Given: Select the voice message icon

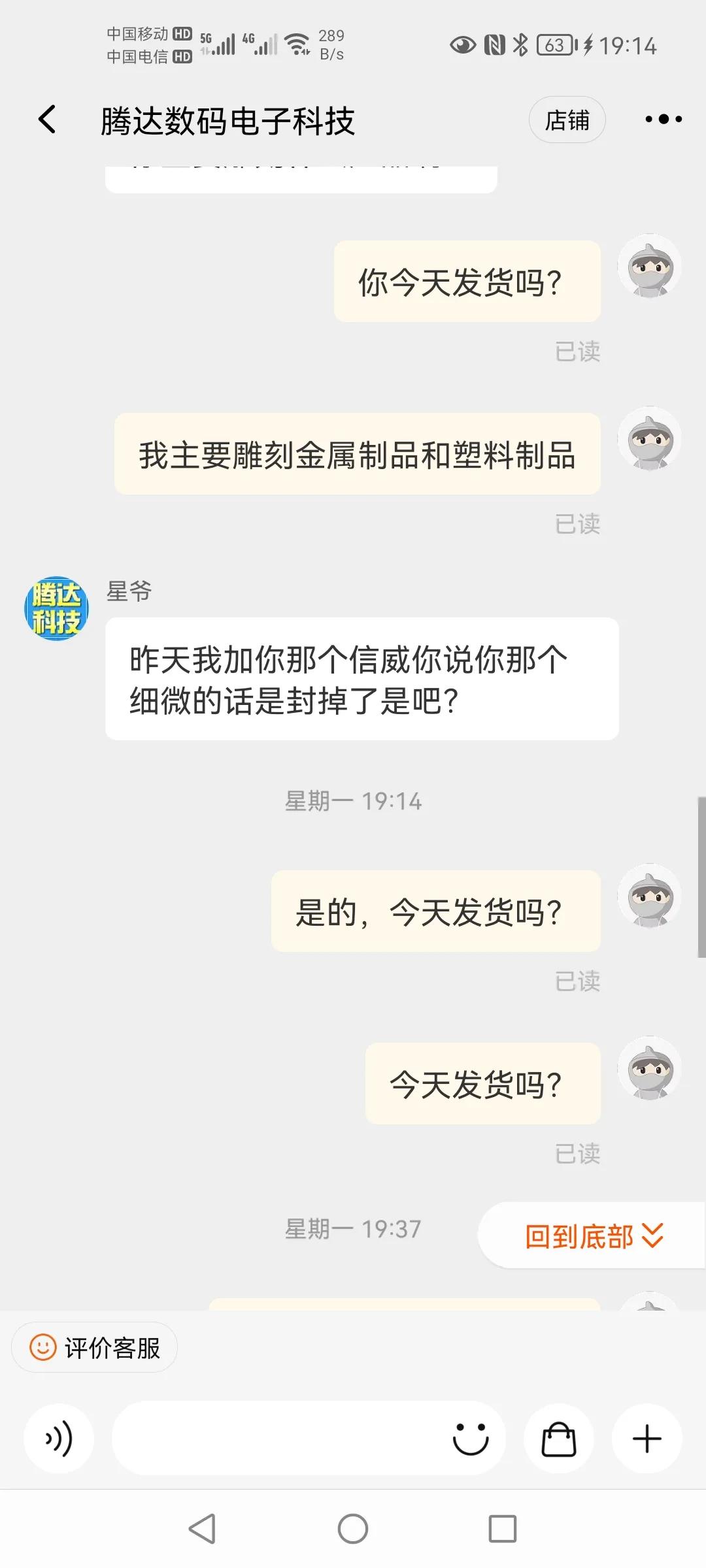Looking at the screenshot, I should pyautogui.click(x=59, y=1439).
